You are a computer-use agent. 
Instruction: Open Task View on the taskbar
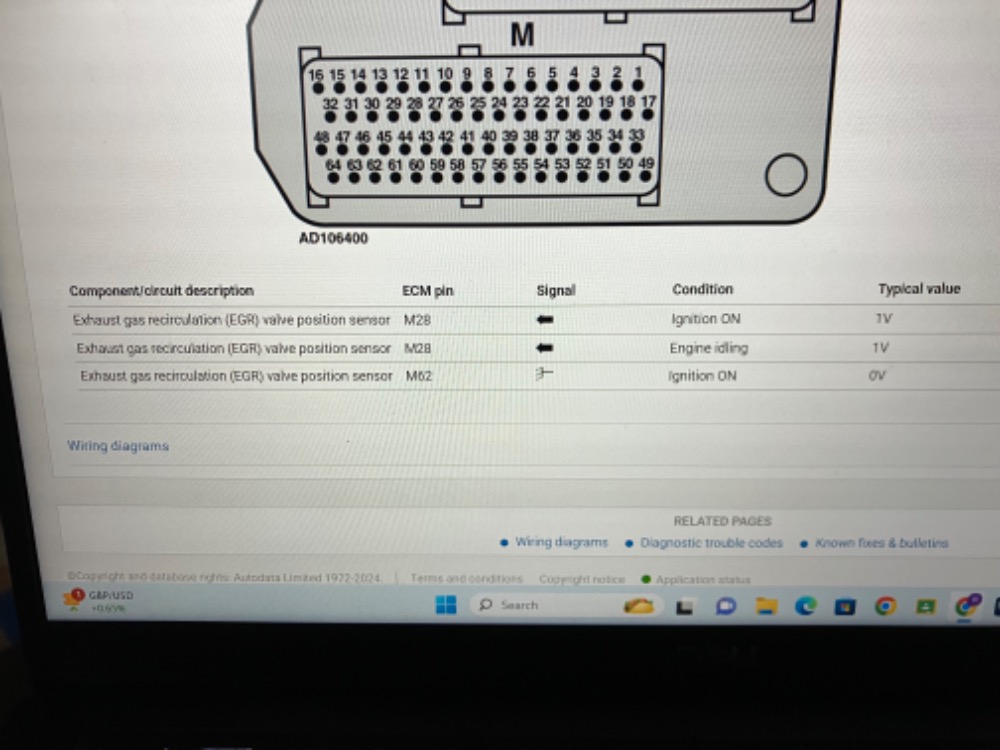(685, 606)
